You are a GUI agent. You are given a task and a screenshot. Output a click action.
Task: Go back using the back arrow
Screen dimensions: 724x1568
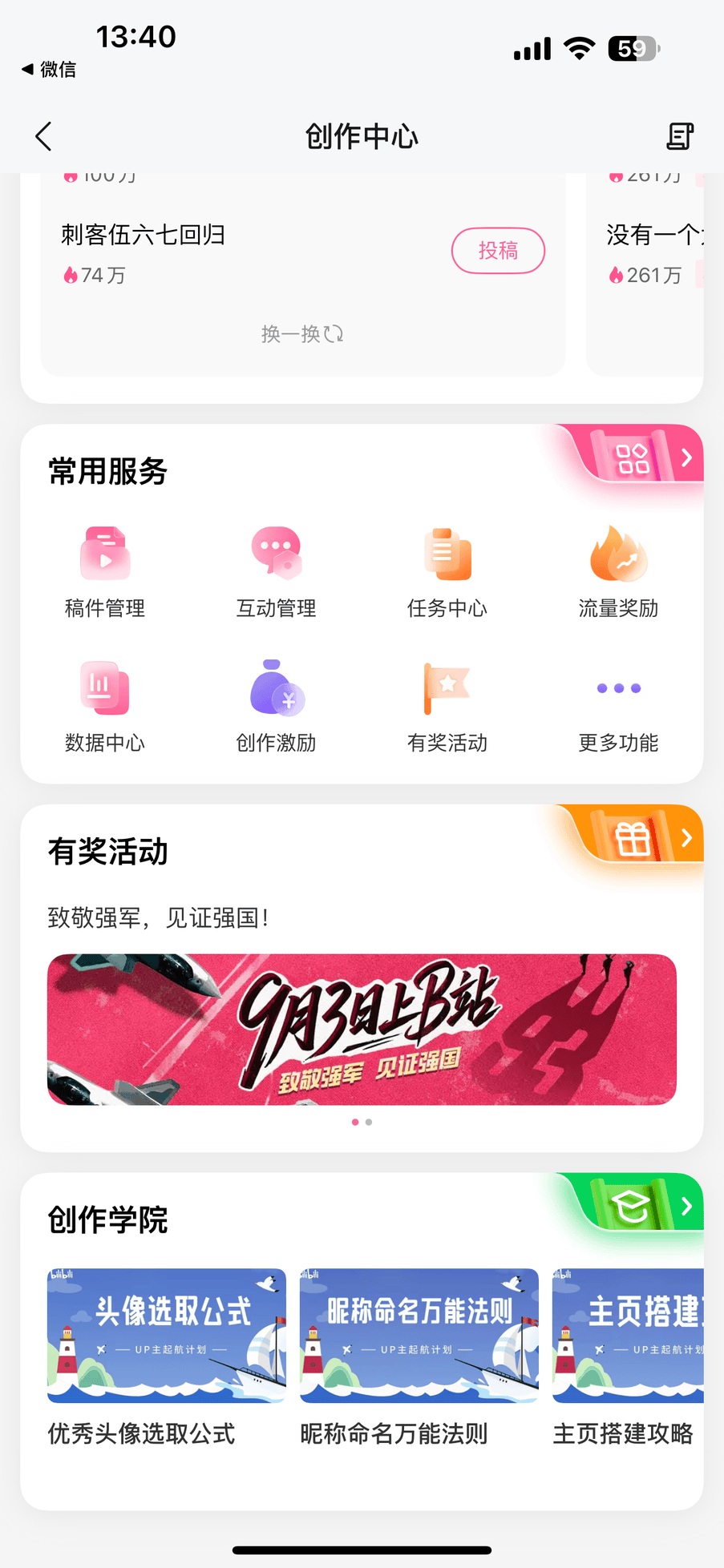(x=42, y=136)
